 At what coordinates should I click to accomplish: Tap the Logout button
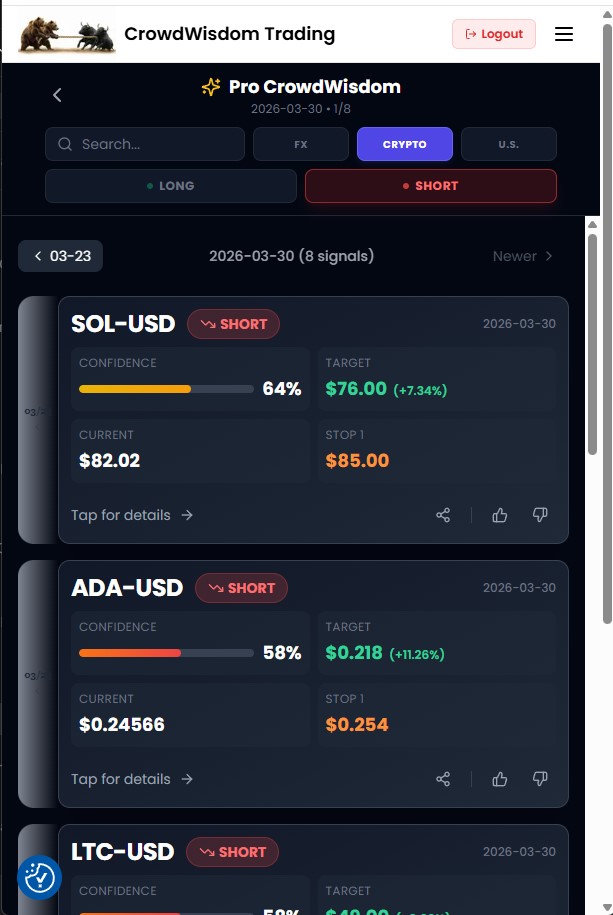tap(494, 34)
